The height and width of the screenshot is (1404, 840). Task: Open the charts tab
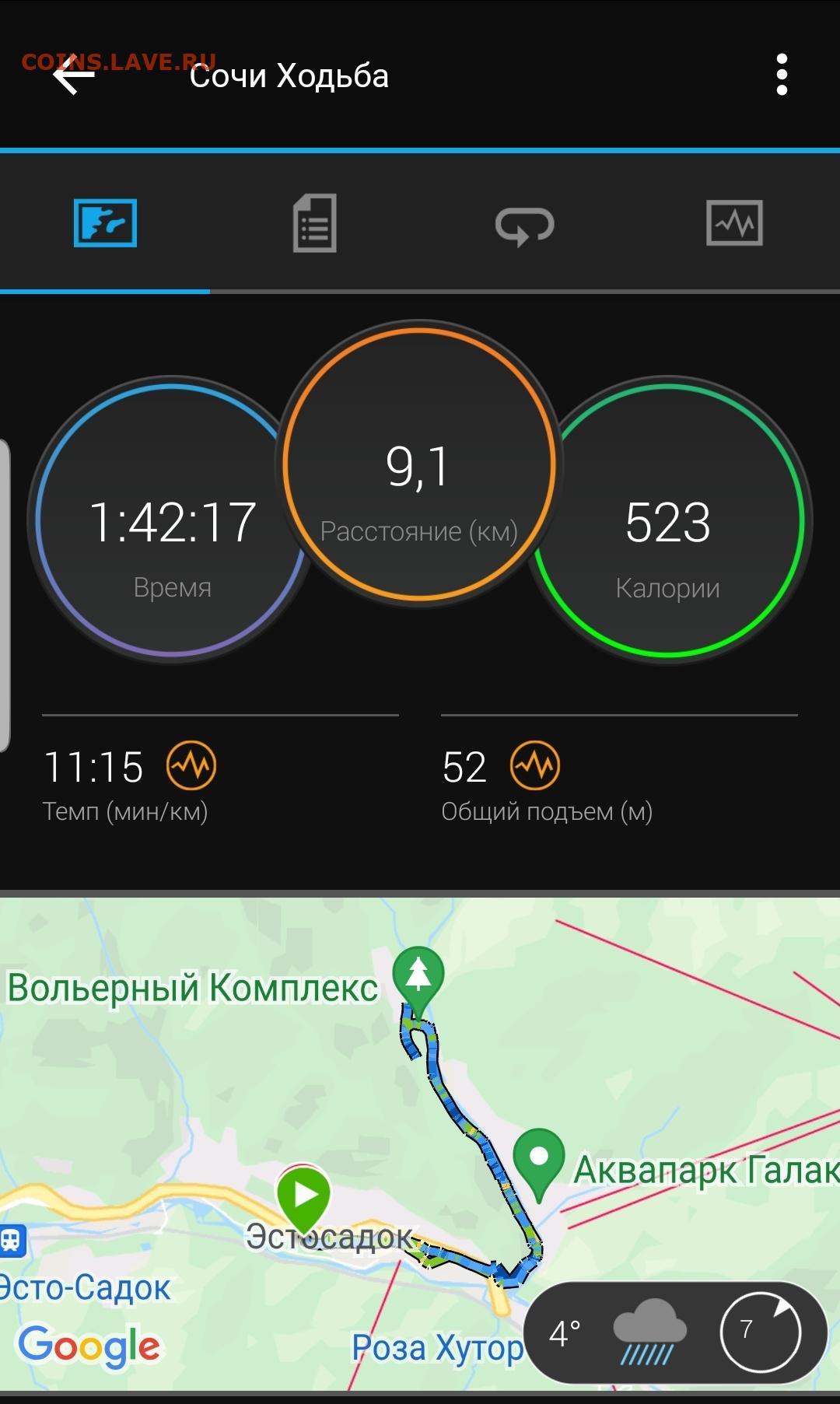coord(734,223)
